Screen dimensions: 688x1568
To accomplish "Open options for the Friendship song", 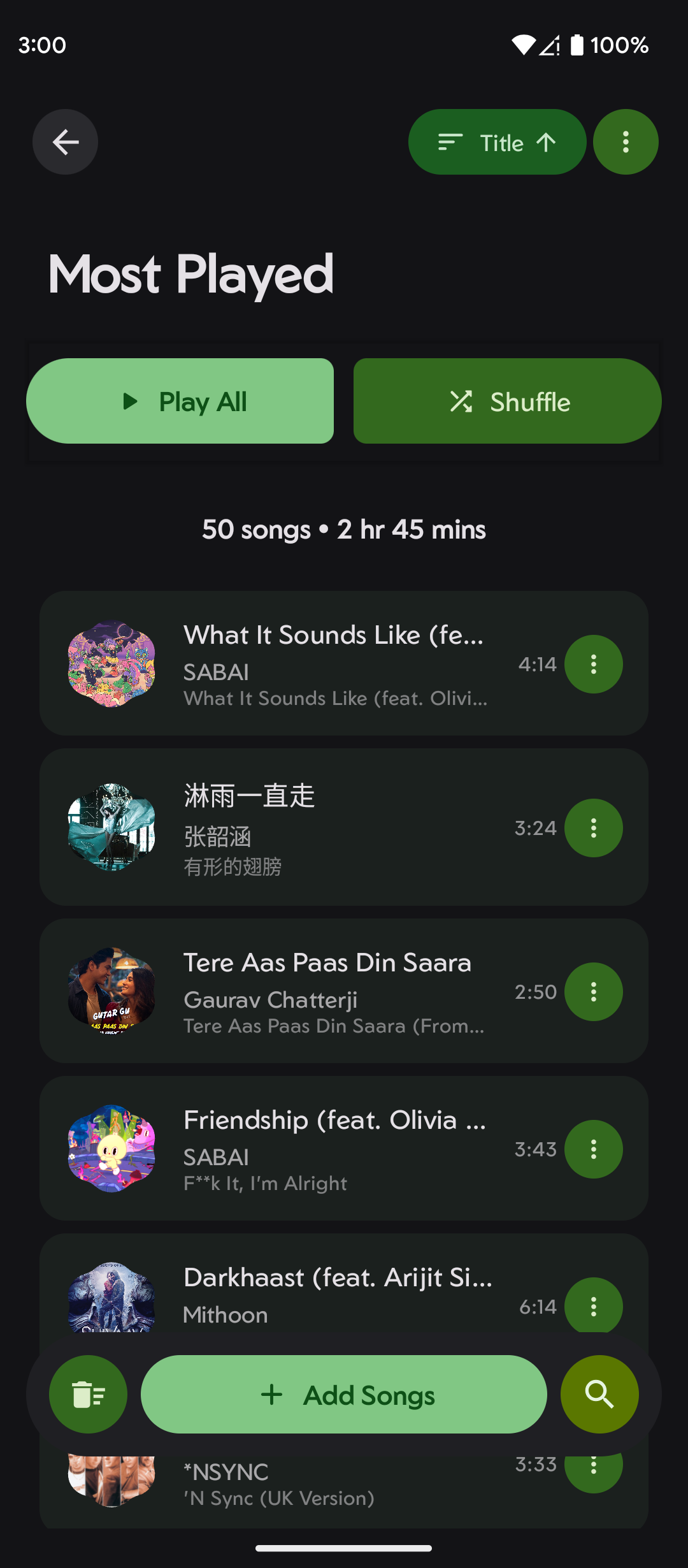I will [x=593, y=1149].
